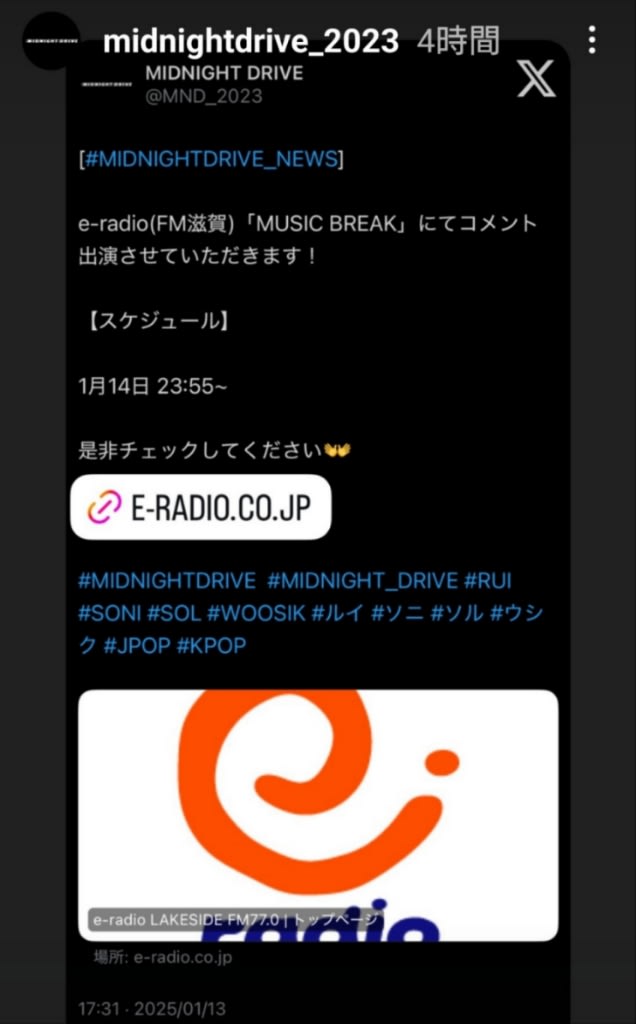
Task: Open the E-RADIO.CO.JP link sticker
Action: [200, 507]
